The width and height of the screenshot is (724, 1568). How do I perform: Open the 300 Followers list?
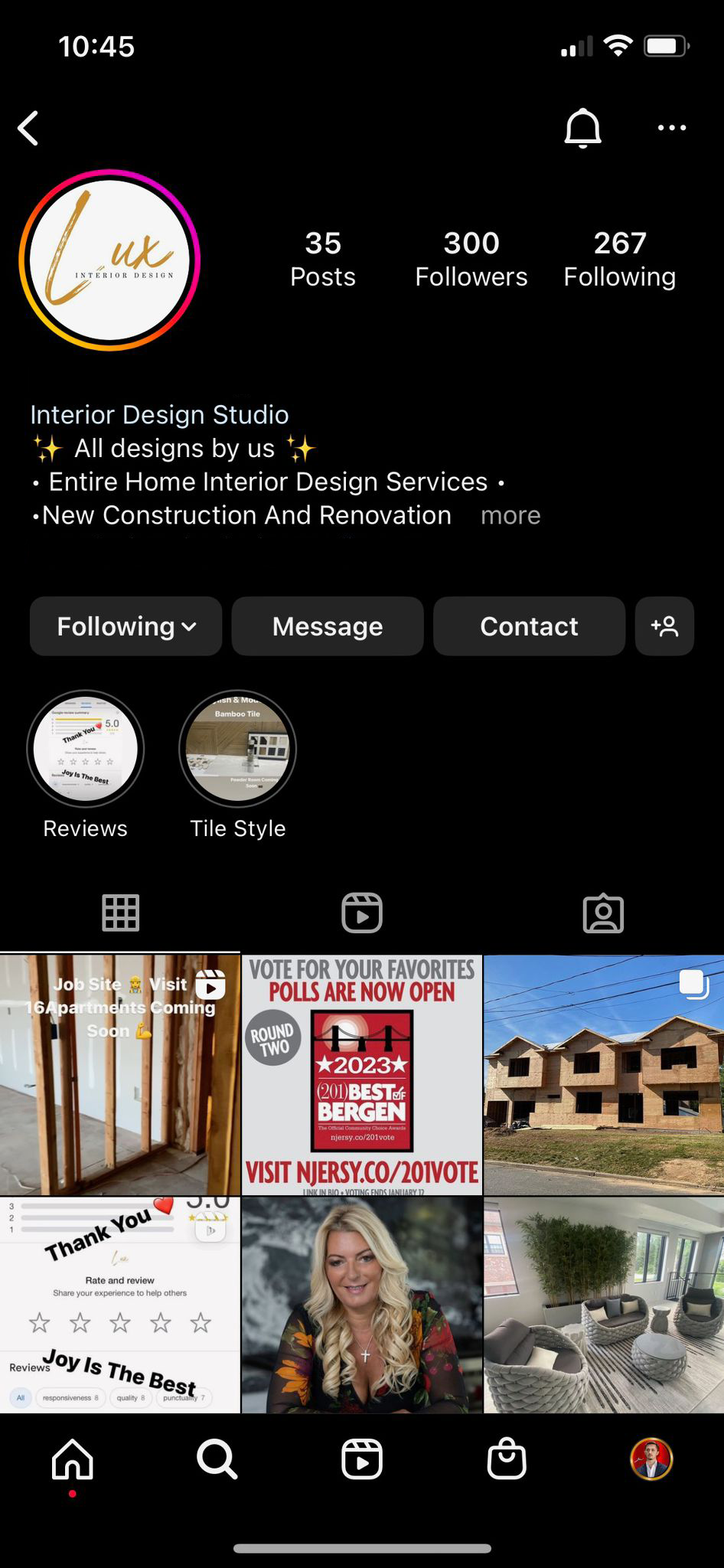coord(471,260)
